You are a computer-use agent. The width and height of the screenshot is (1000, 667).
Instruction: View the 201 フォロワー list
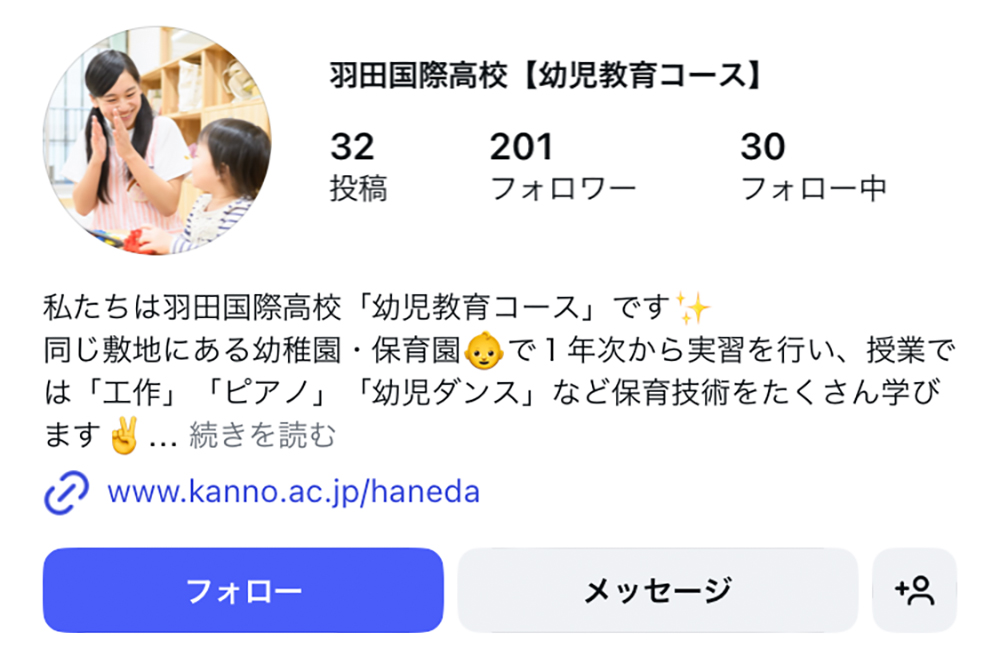pos(562,168)
